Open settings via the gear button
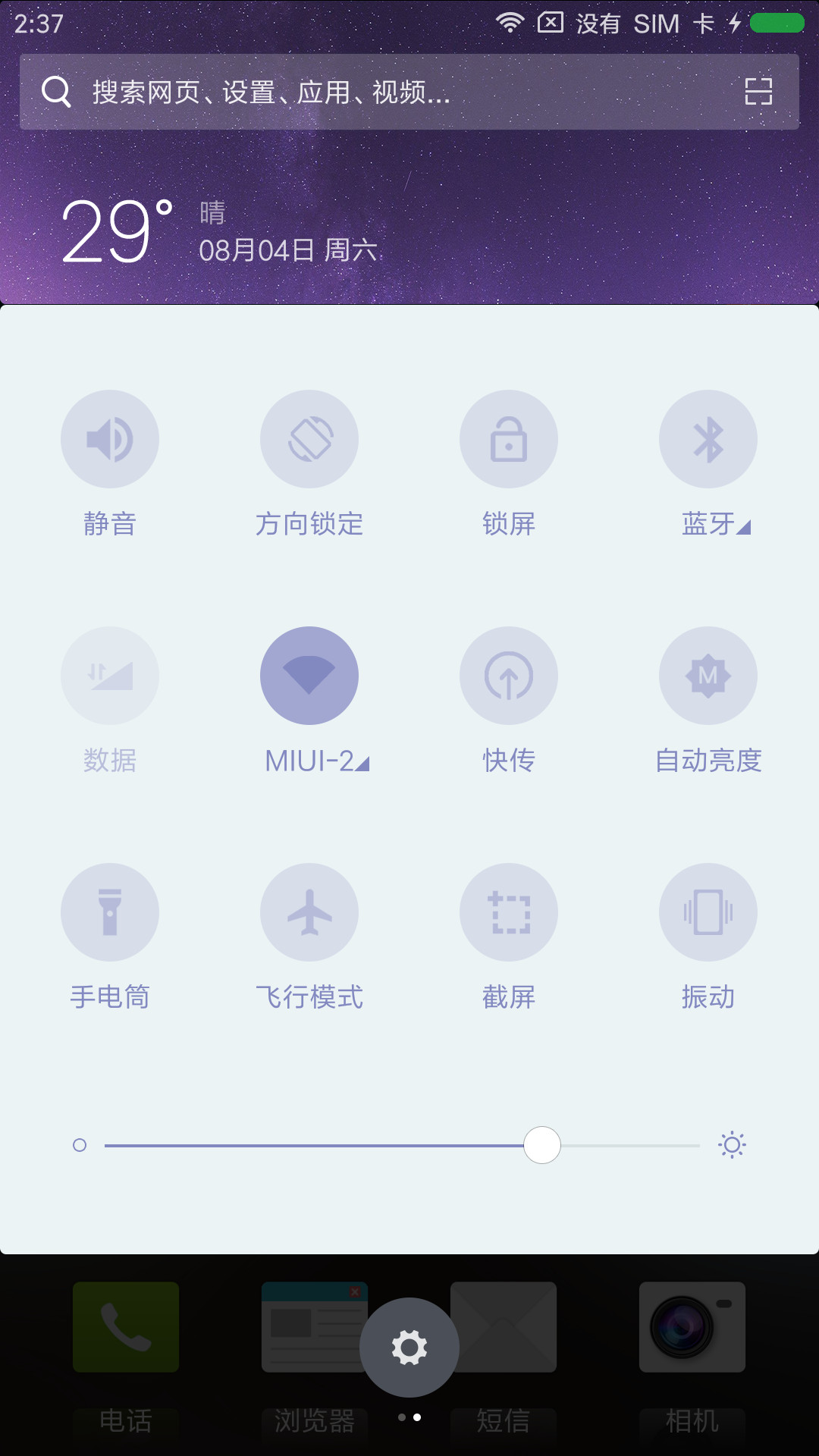This screenshot has width=819, height=1456. point(409,1348)
